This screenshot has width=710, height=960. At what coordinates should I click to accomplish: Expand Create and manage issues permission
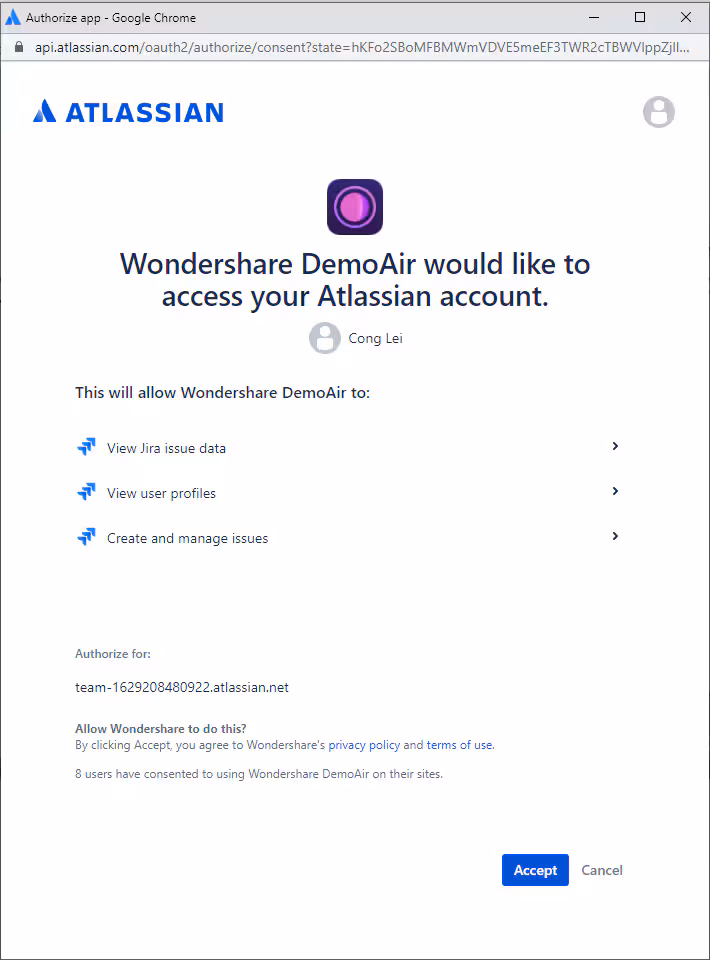(615, 537)
